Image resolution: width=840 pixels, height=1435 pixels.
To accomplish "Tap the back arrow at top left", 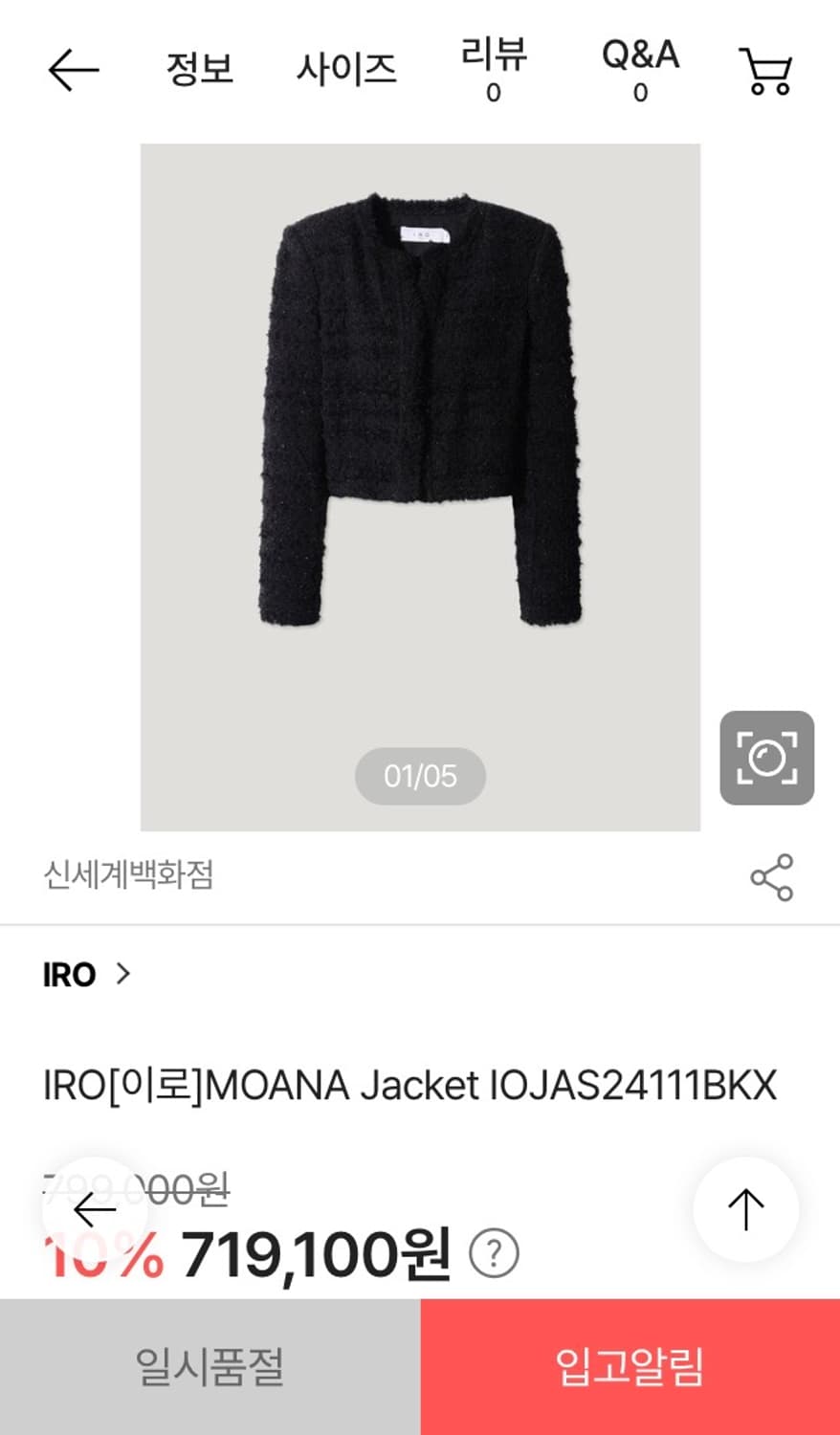I will tap(73, 70).
